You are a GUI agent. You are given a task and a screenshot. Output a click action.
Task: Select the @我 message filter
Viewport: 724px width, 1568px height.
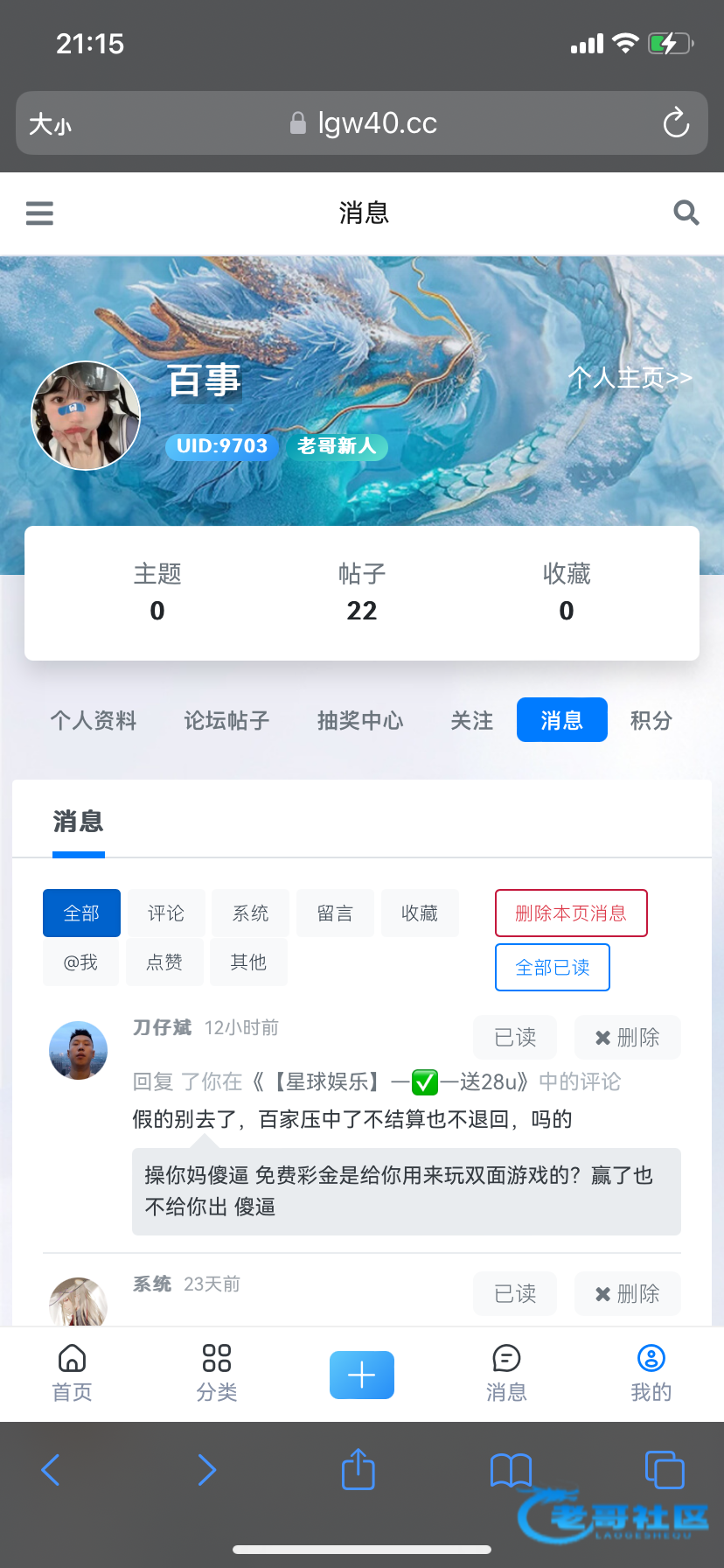point(80,962)
